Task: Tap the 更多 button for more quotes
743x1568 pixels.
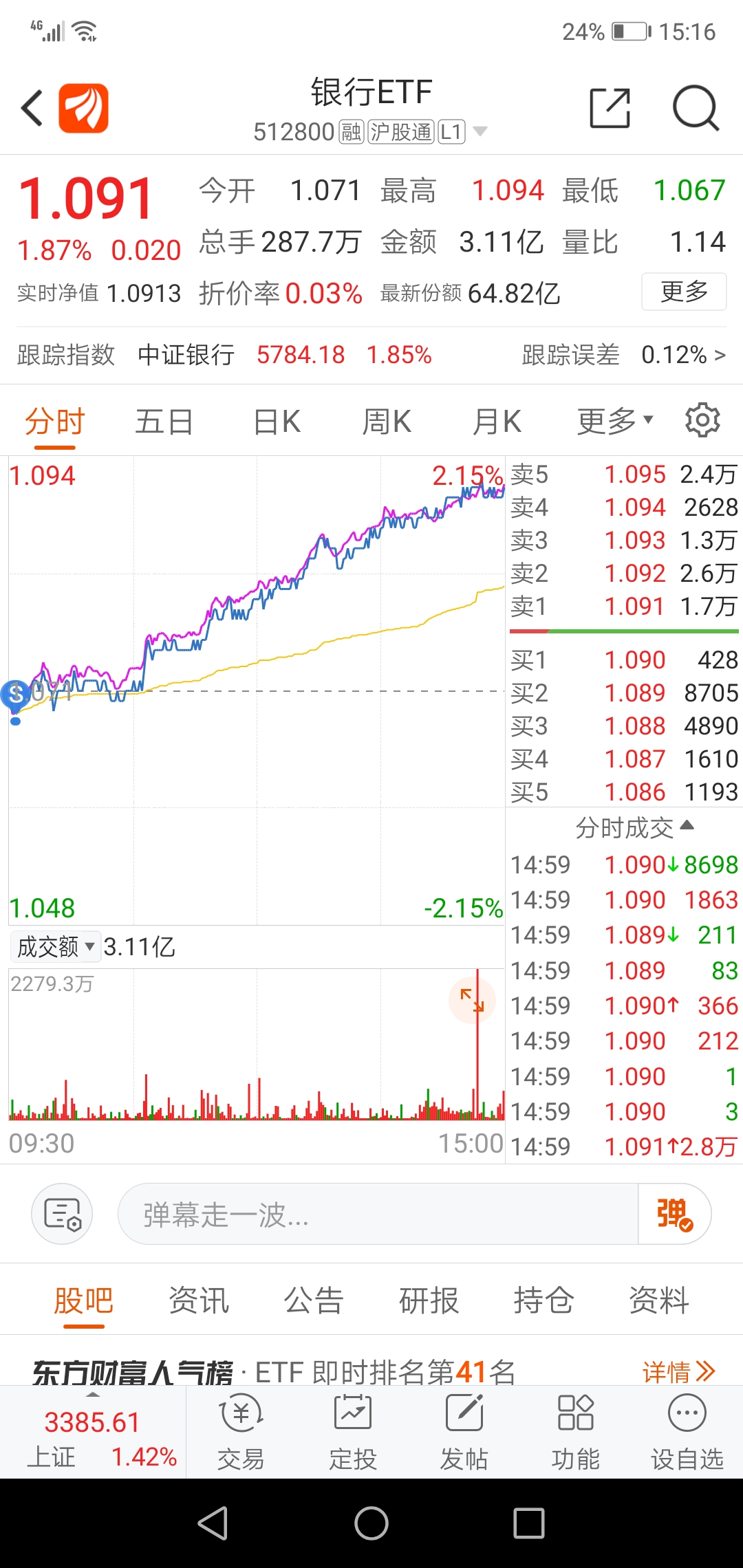Action: [683, 292]
